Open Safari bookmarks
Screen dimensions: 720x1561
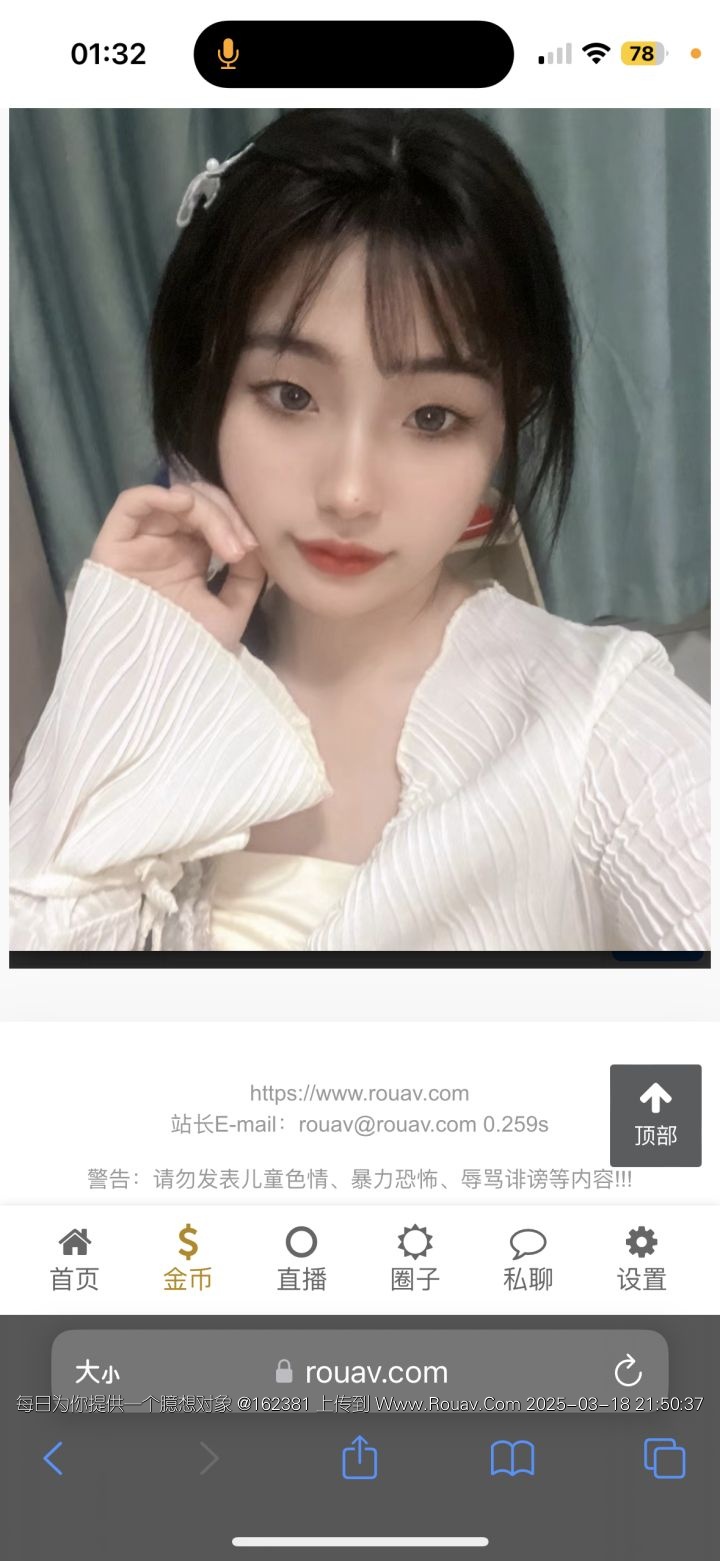tap(512, 1459)
